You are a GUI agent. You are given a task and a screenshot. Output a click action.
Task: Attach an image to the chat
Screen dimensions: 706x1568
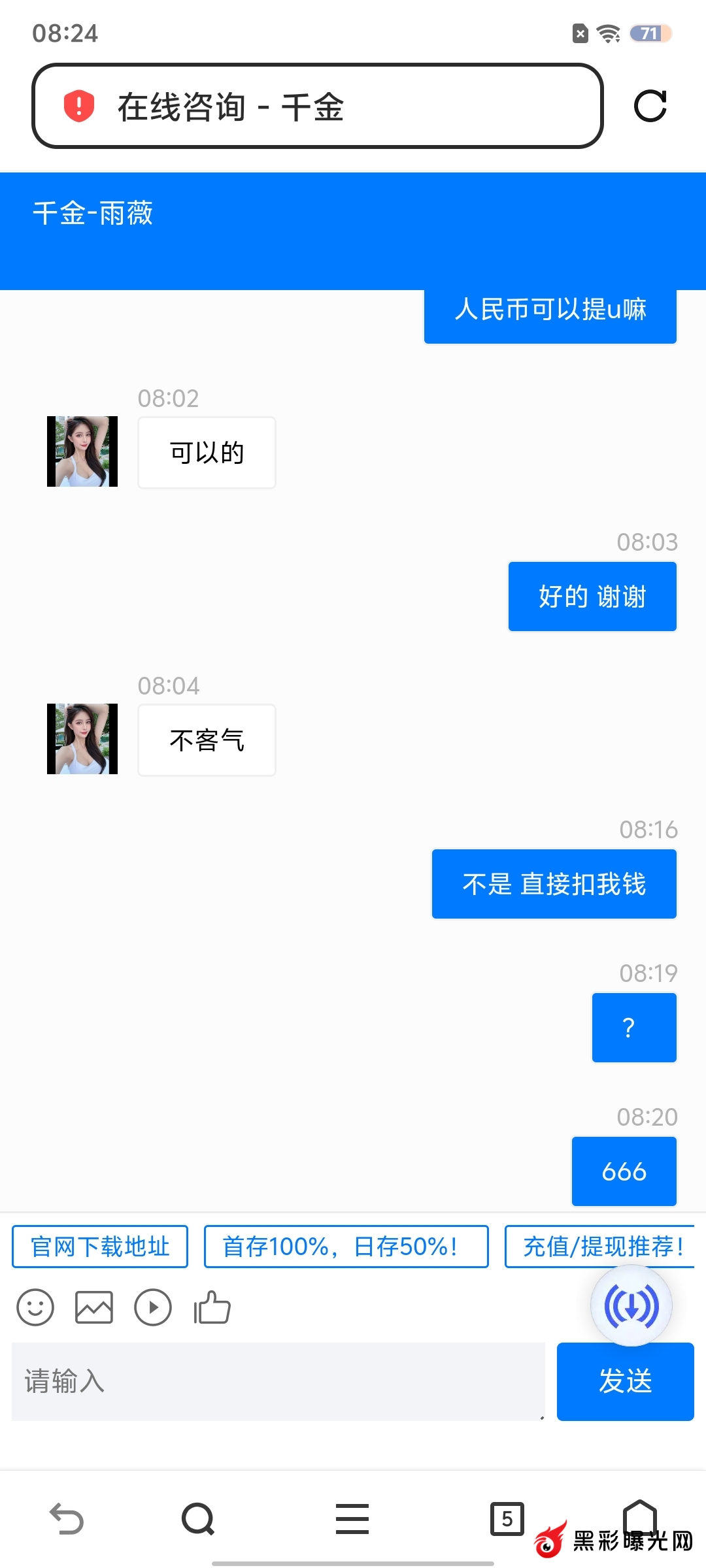pos(94,1307)
